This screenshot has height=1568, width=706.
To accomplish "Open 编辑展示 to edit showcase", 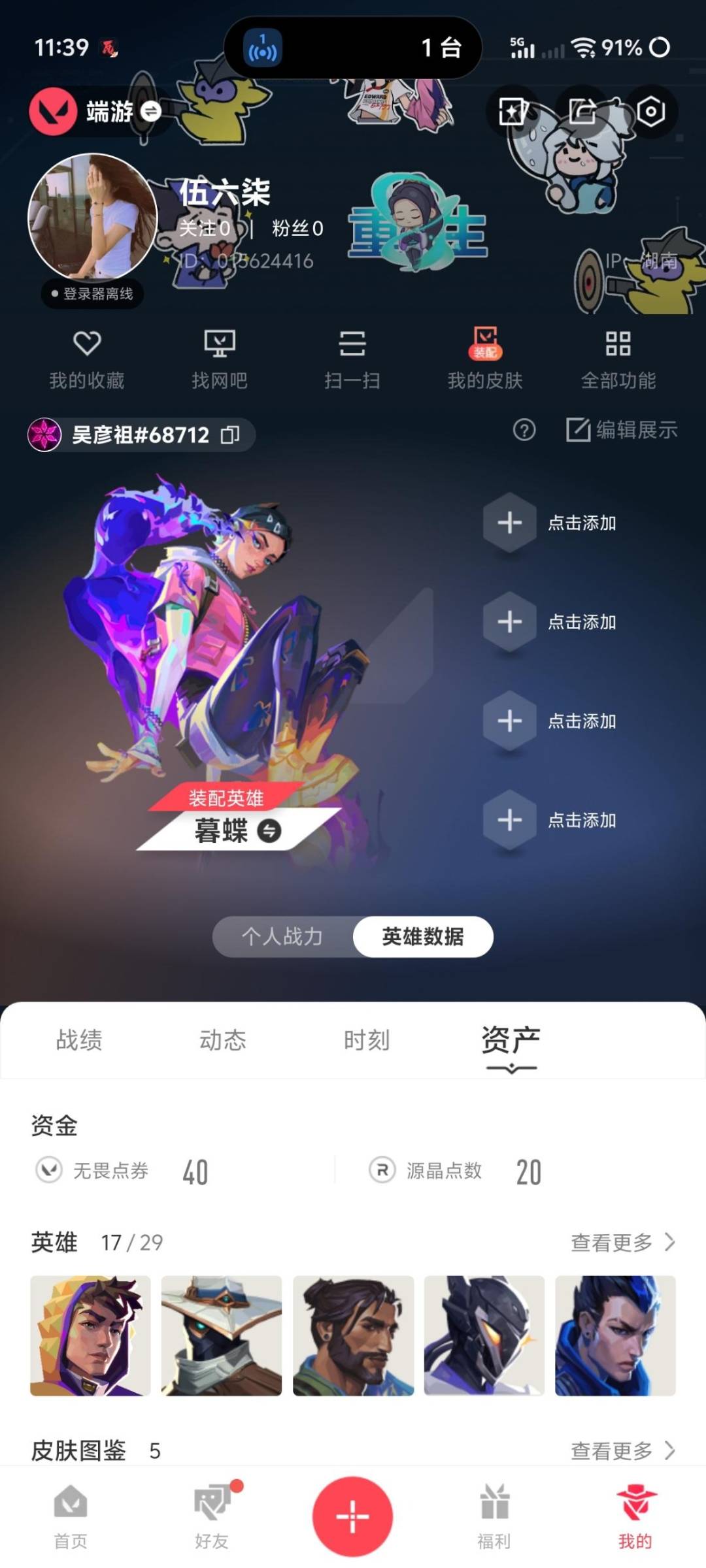I will [x=620, y=431].
